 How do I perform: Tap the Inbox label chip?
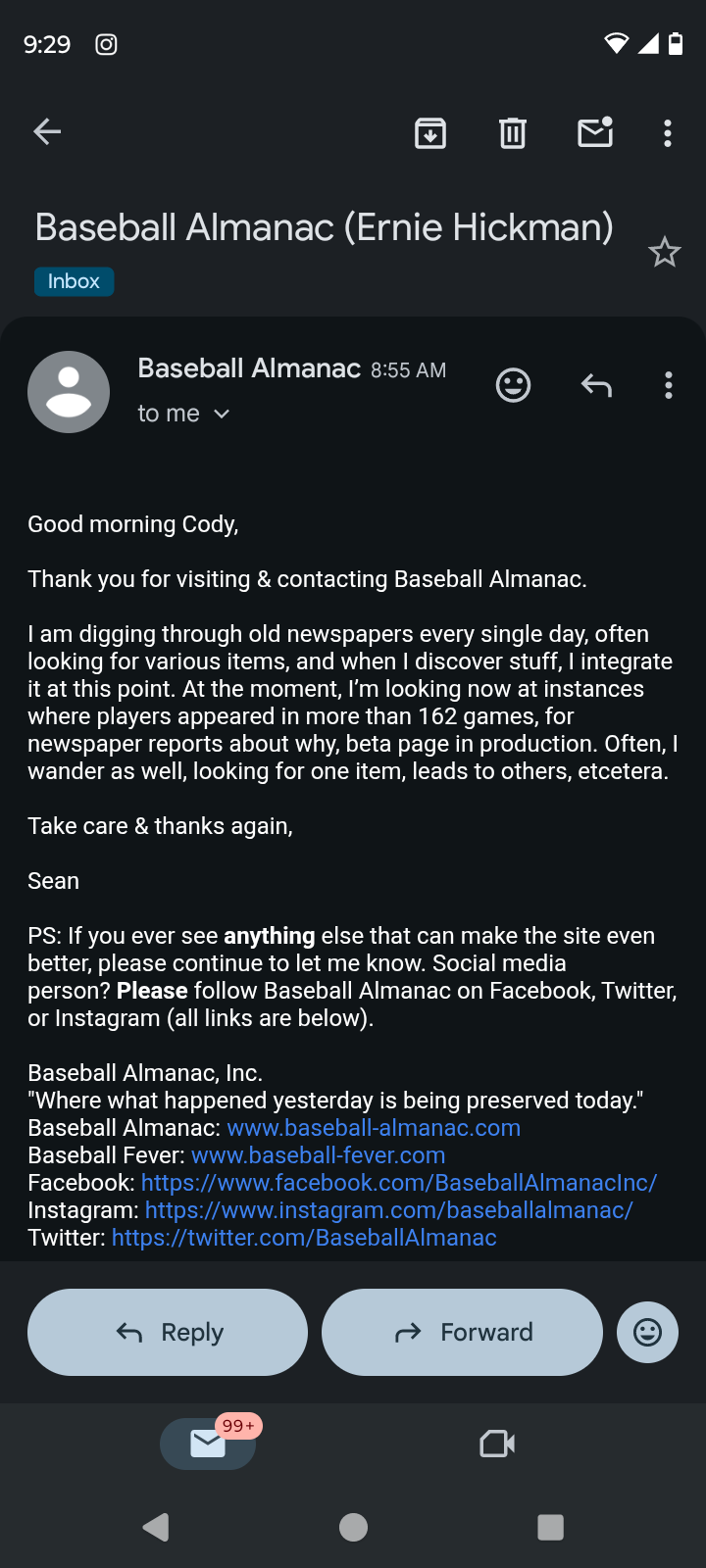click(x=75, y=281)
